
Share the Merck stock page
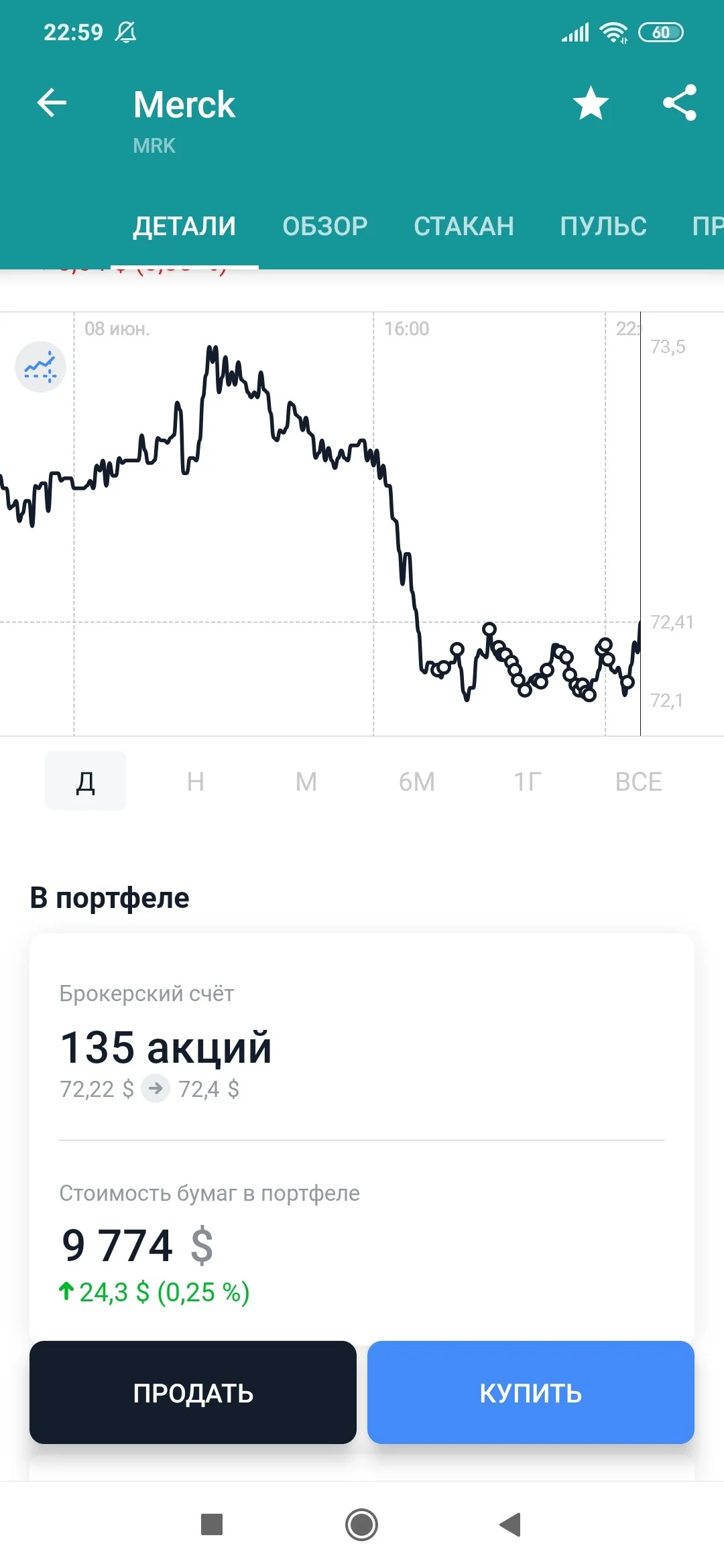680,103
